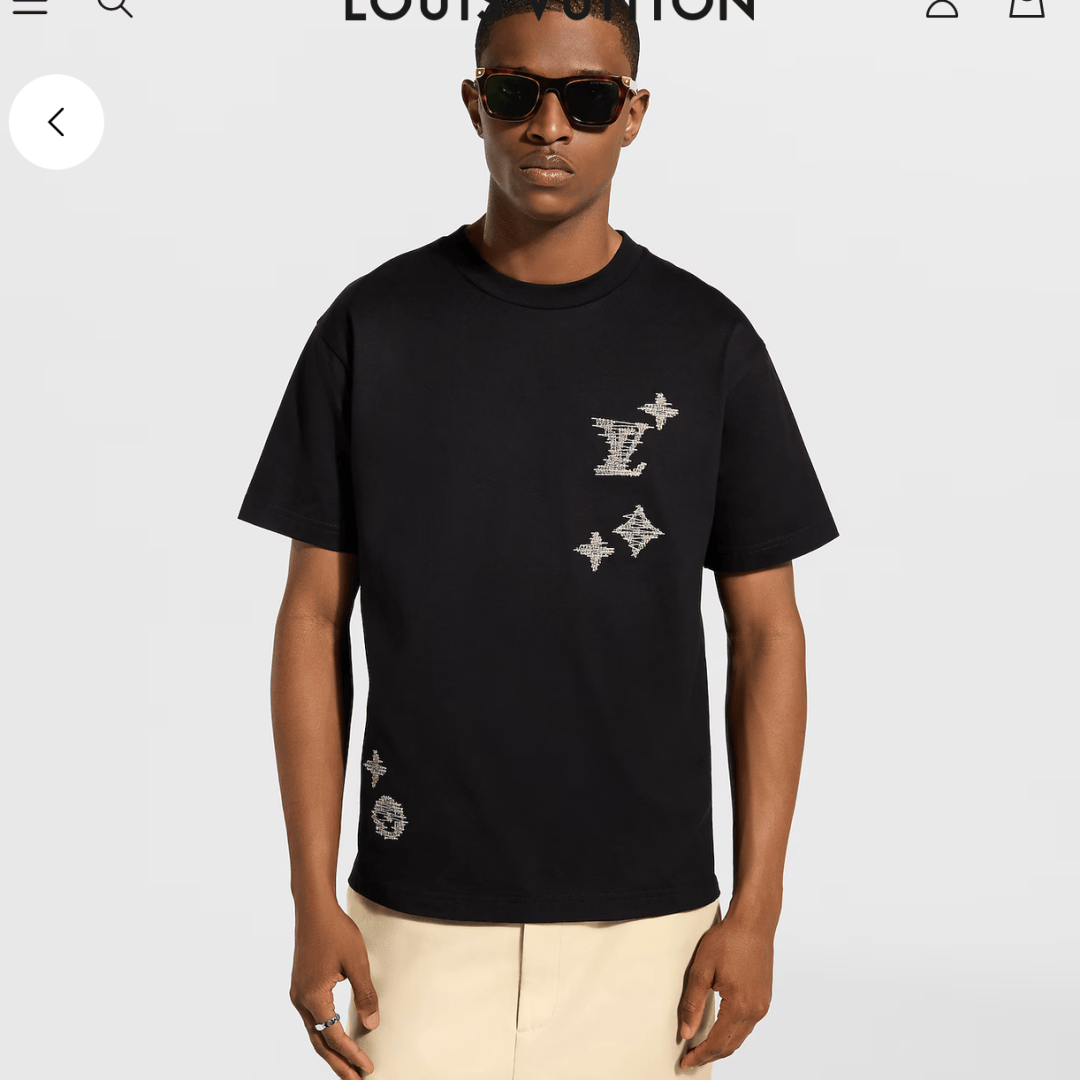Screen dimensions: 1080x1080
Task: Open the search icon
Action: click(x=115, y=7)
